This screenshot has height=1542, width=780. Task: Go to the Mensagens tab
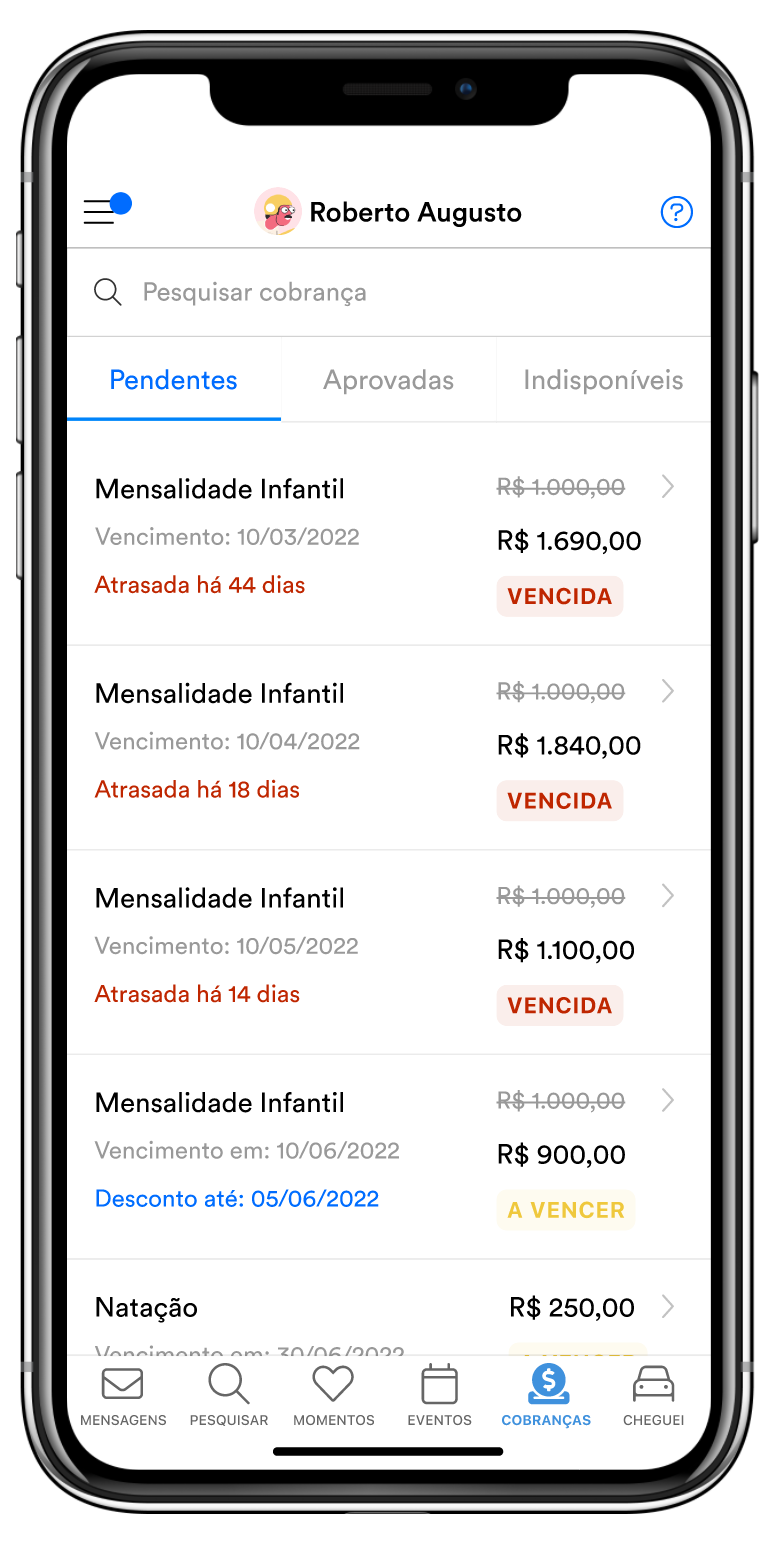(x=123, y=1396)
